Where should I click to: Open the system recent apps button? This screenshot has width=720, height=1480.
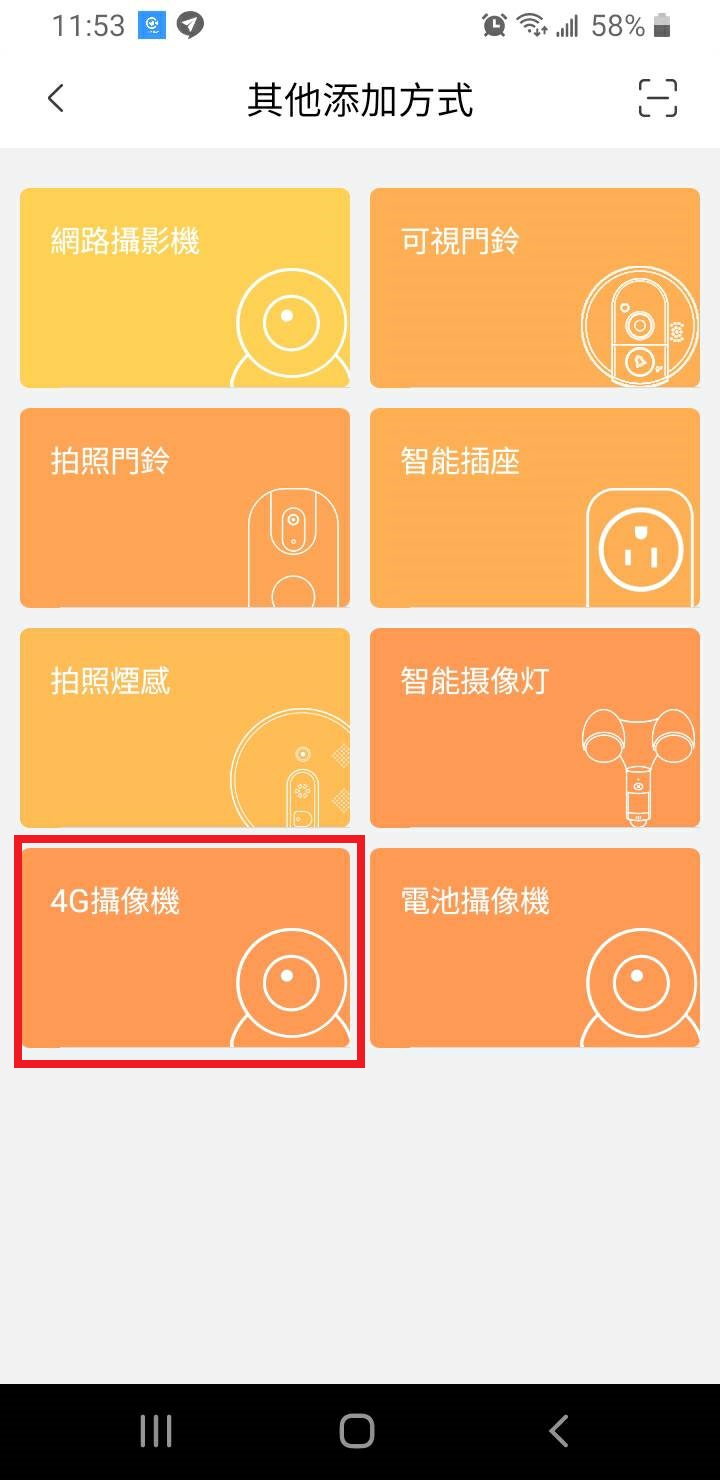156,1431
